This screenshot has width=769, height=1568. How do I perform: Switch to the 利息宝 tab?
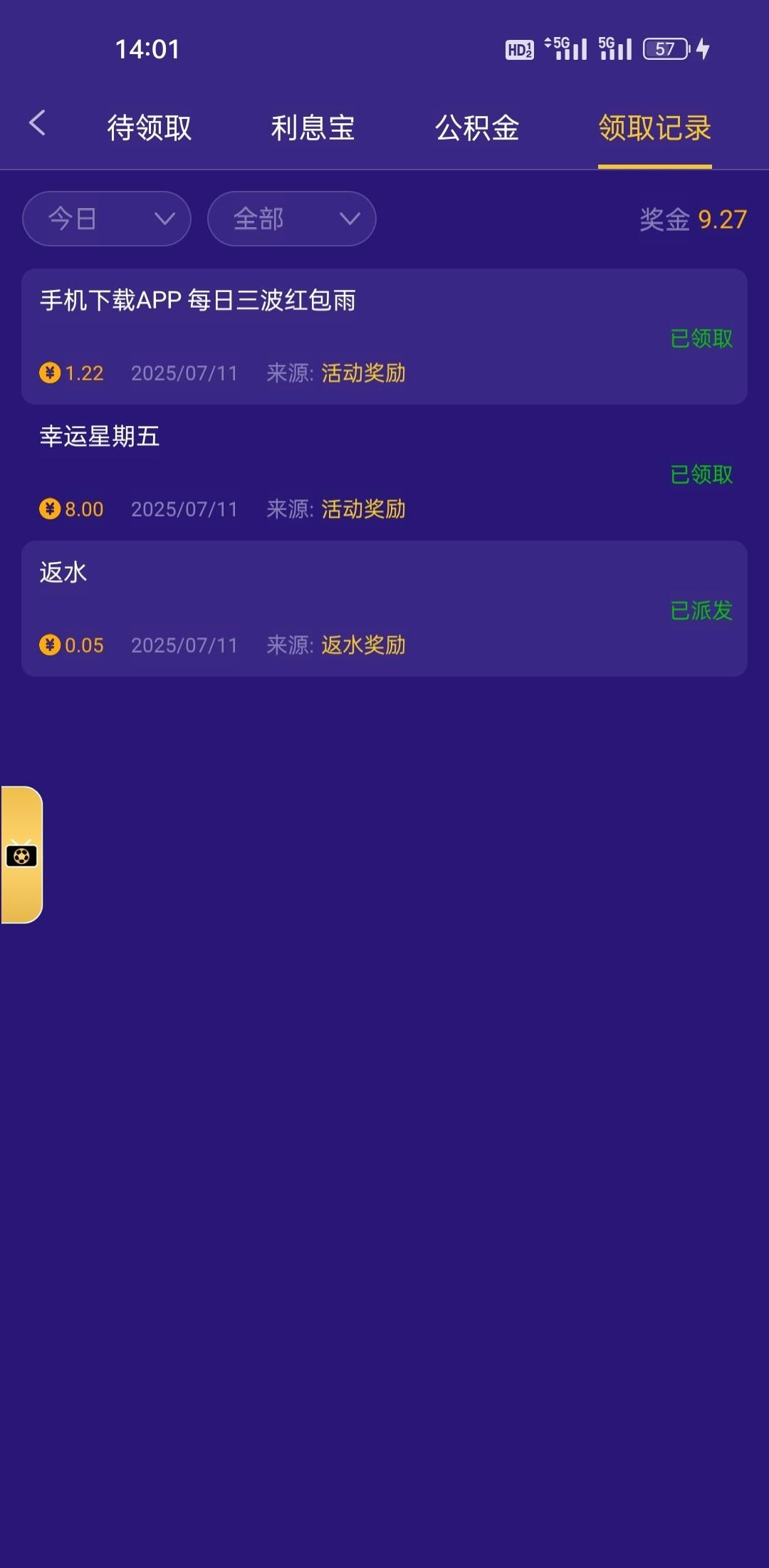pos(313,128)
